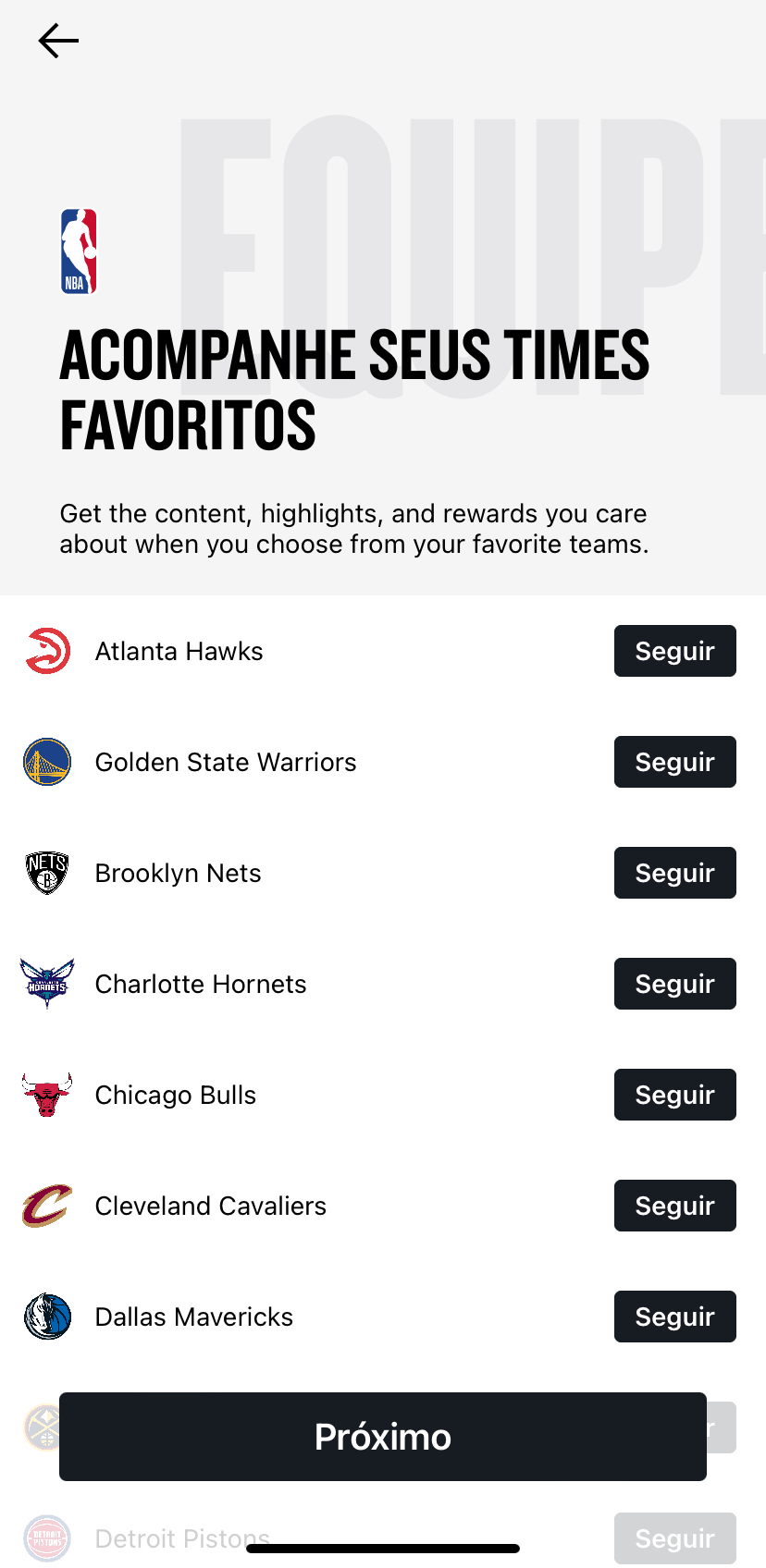Tap Seguir beside Dallas Mavericks

pos(674,1317)
